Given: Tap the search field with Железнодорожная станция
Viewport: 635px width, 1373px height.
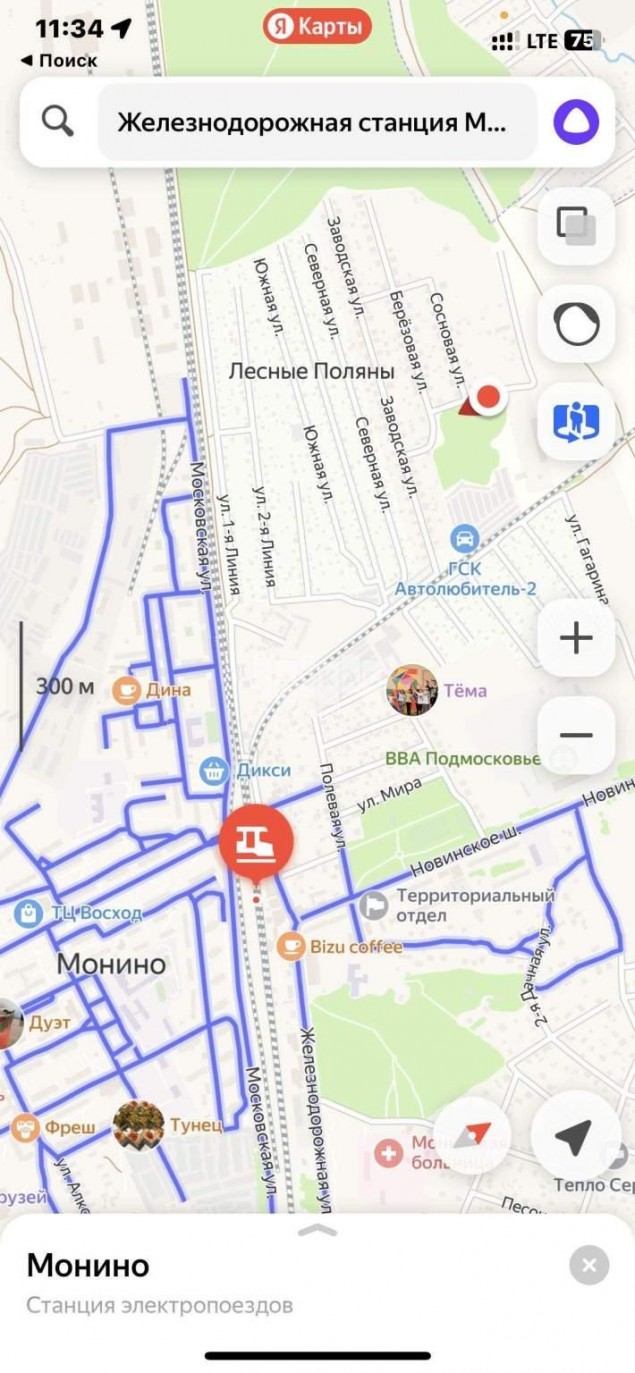Looking at the screenshot, I should (x=317, y=123).
